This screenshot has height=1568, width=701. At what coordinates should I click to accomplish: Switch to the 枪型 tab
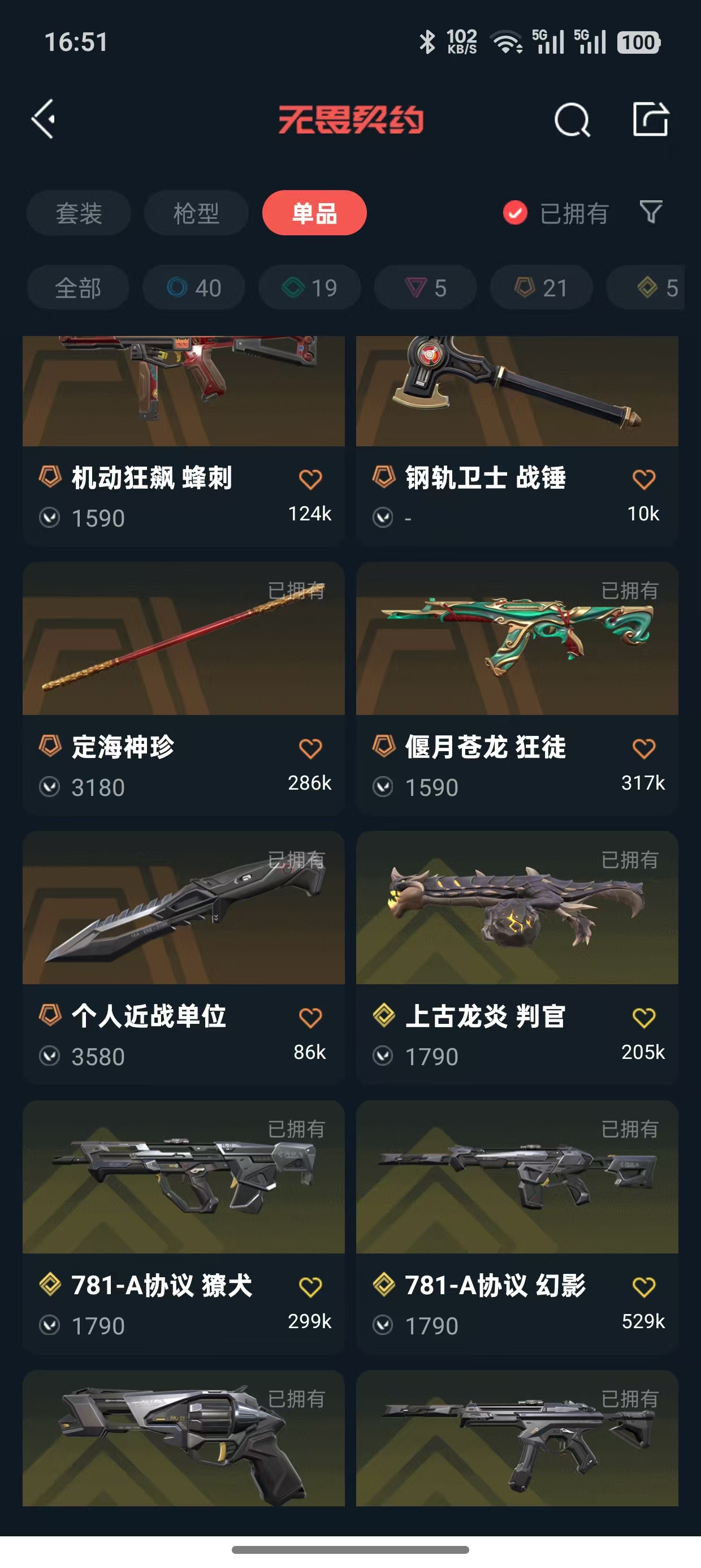click(196, 213)
